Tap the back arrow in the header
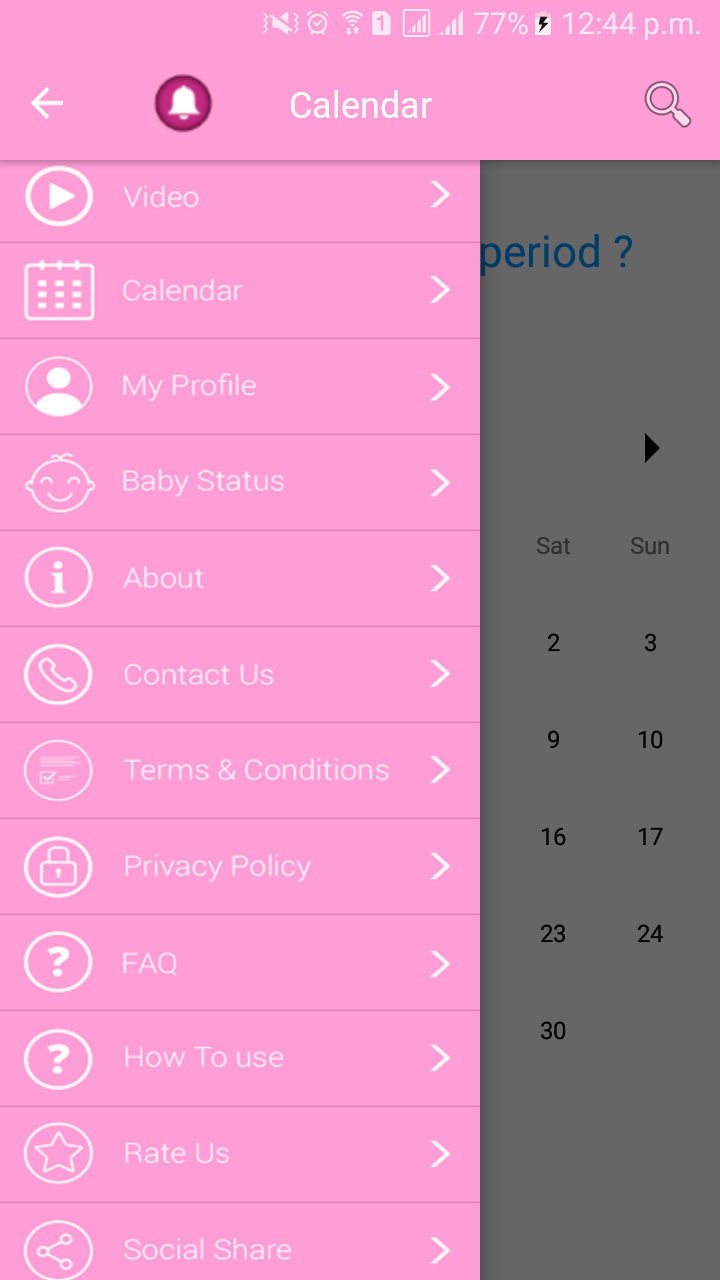Viewport: 720px width, 1280px height. (x=47, y=103)
